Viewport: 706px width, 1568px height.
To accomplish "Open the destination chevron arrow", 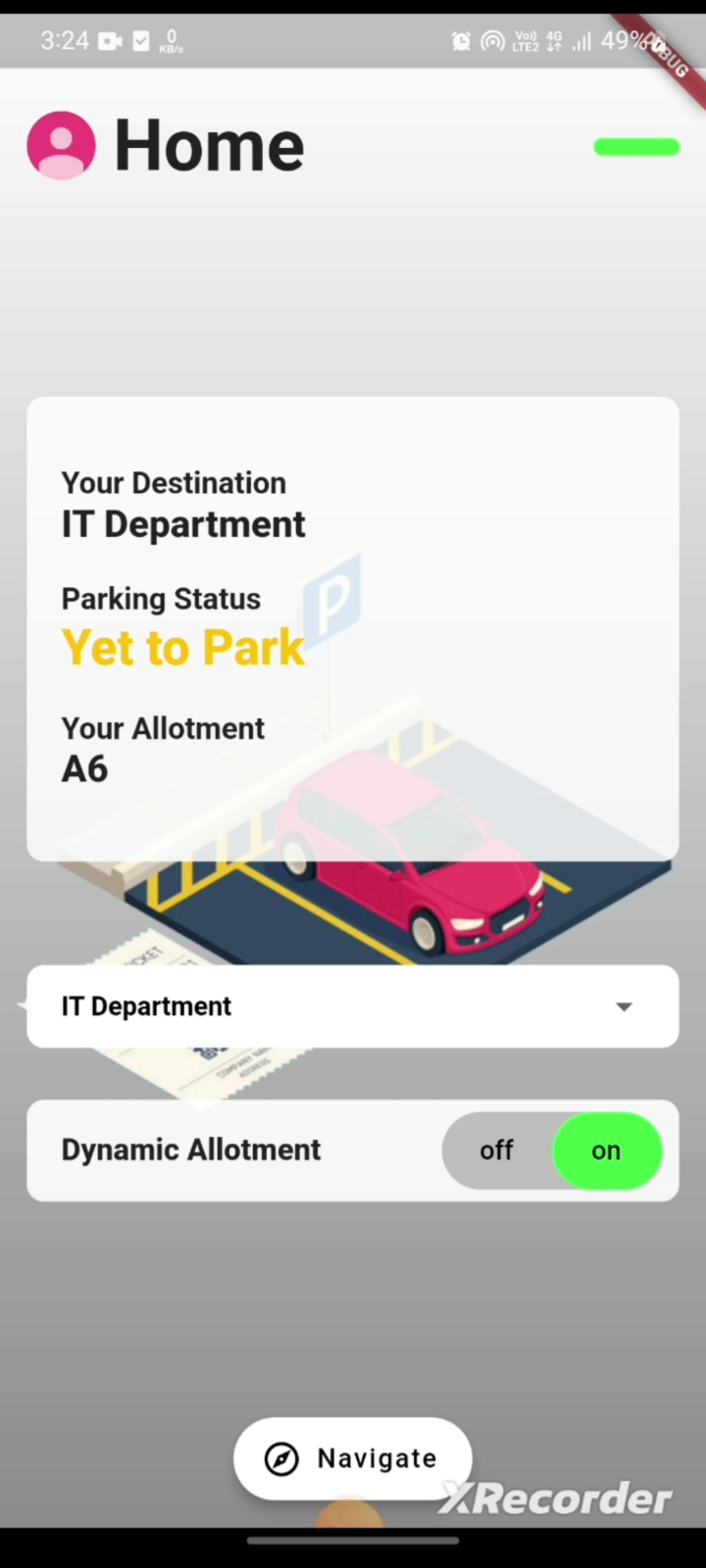I will (624, 1006).
